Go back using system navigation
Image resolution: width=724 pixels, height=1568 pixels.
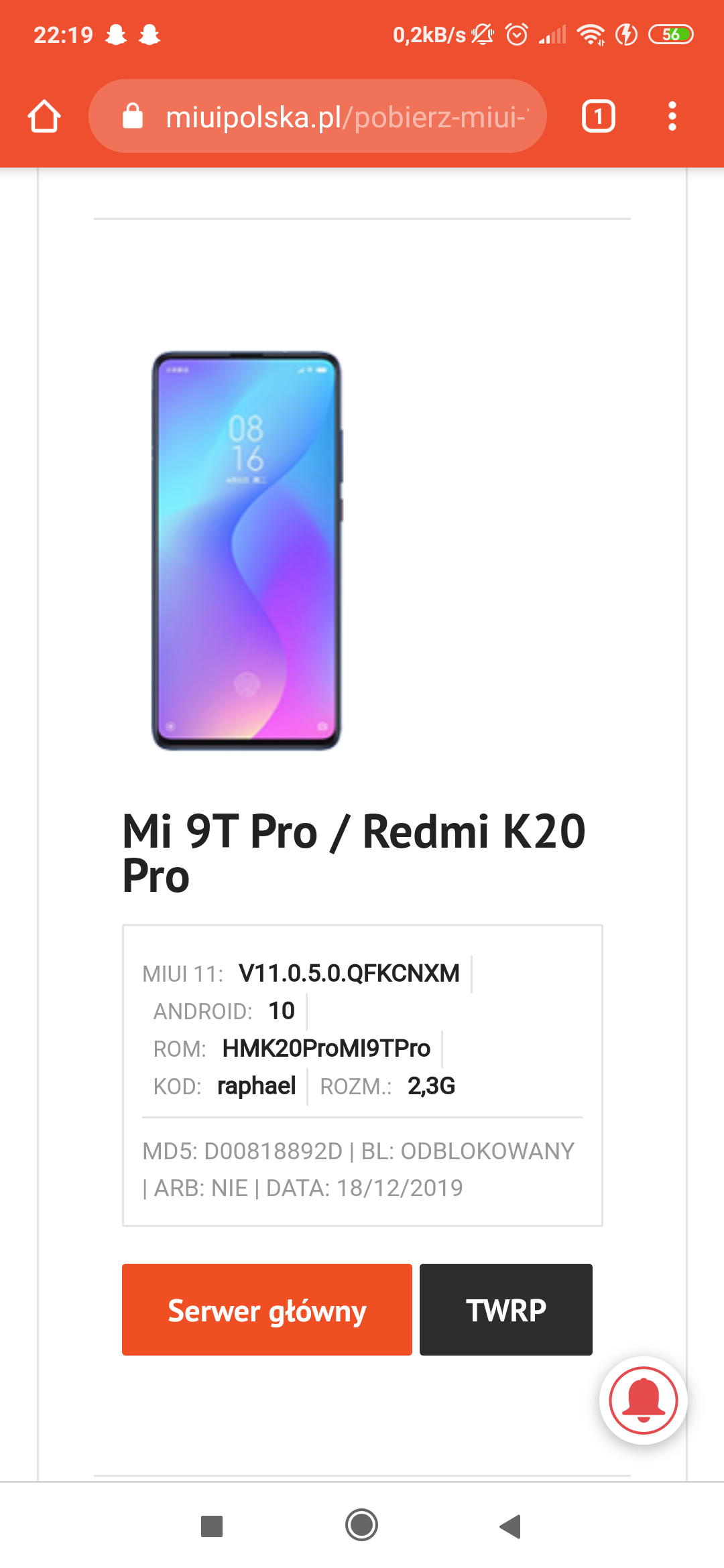[510, 1526]
